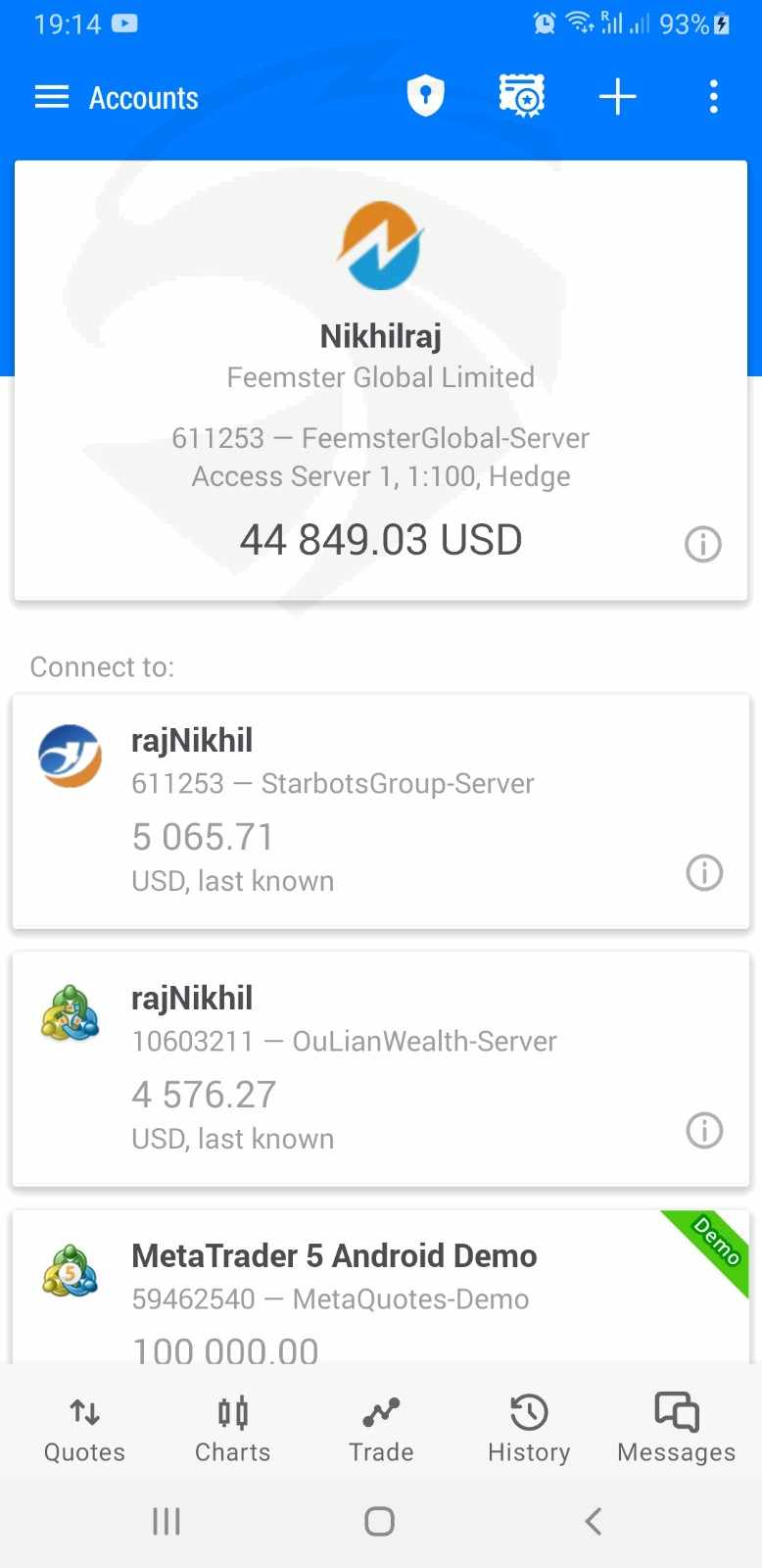This screenshot has width=762, height=1568.
Task: Add a new account with plus icon
Action: tap(617, 97)
